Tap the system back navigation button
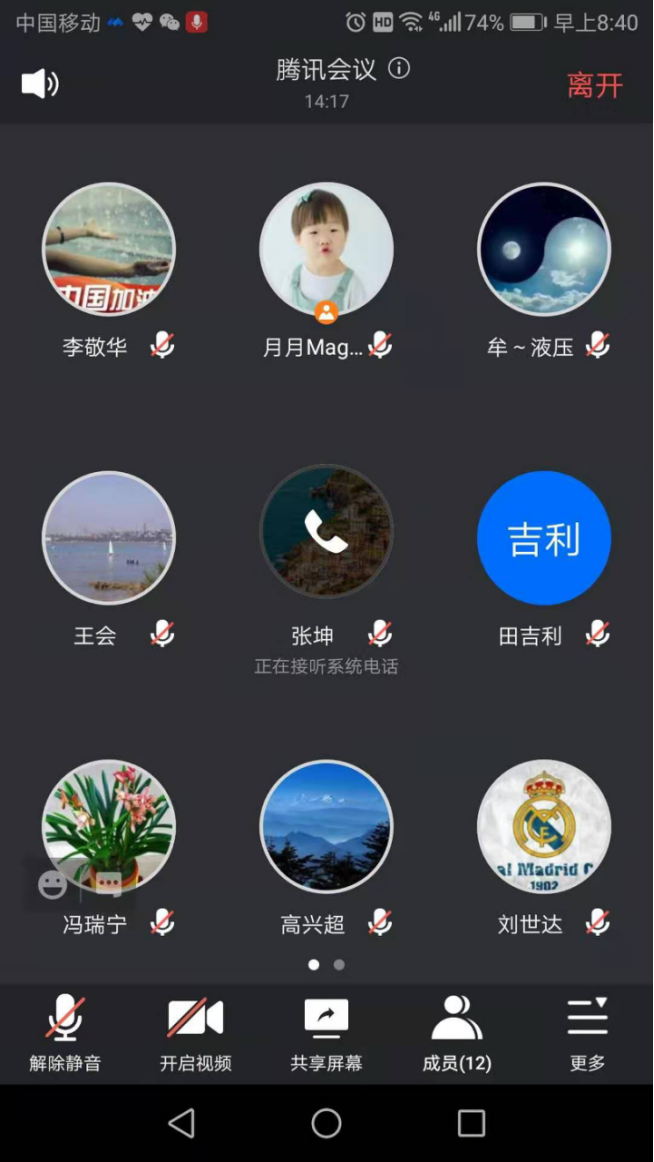 pyautogui.click(x=182, y=1123)
